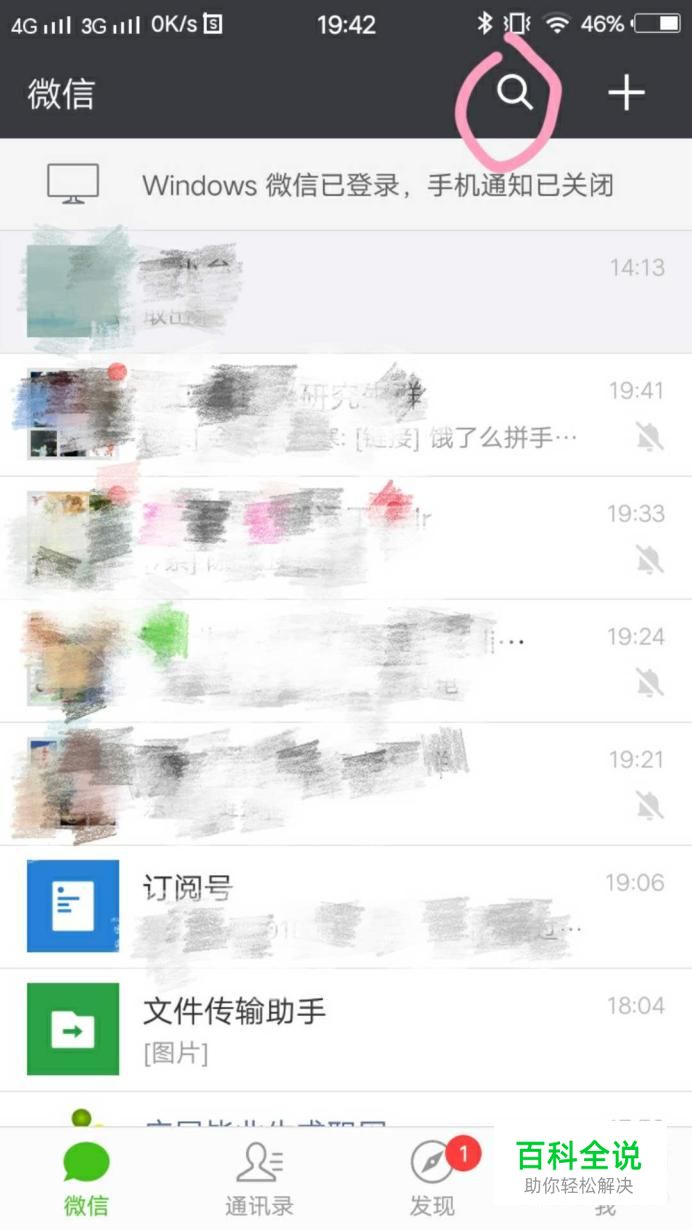Screen dimensions: 692x1230
Task: Open the chat updated at 19:24
Action: coord(346,660)
